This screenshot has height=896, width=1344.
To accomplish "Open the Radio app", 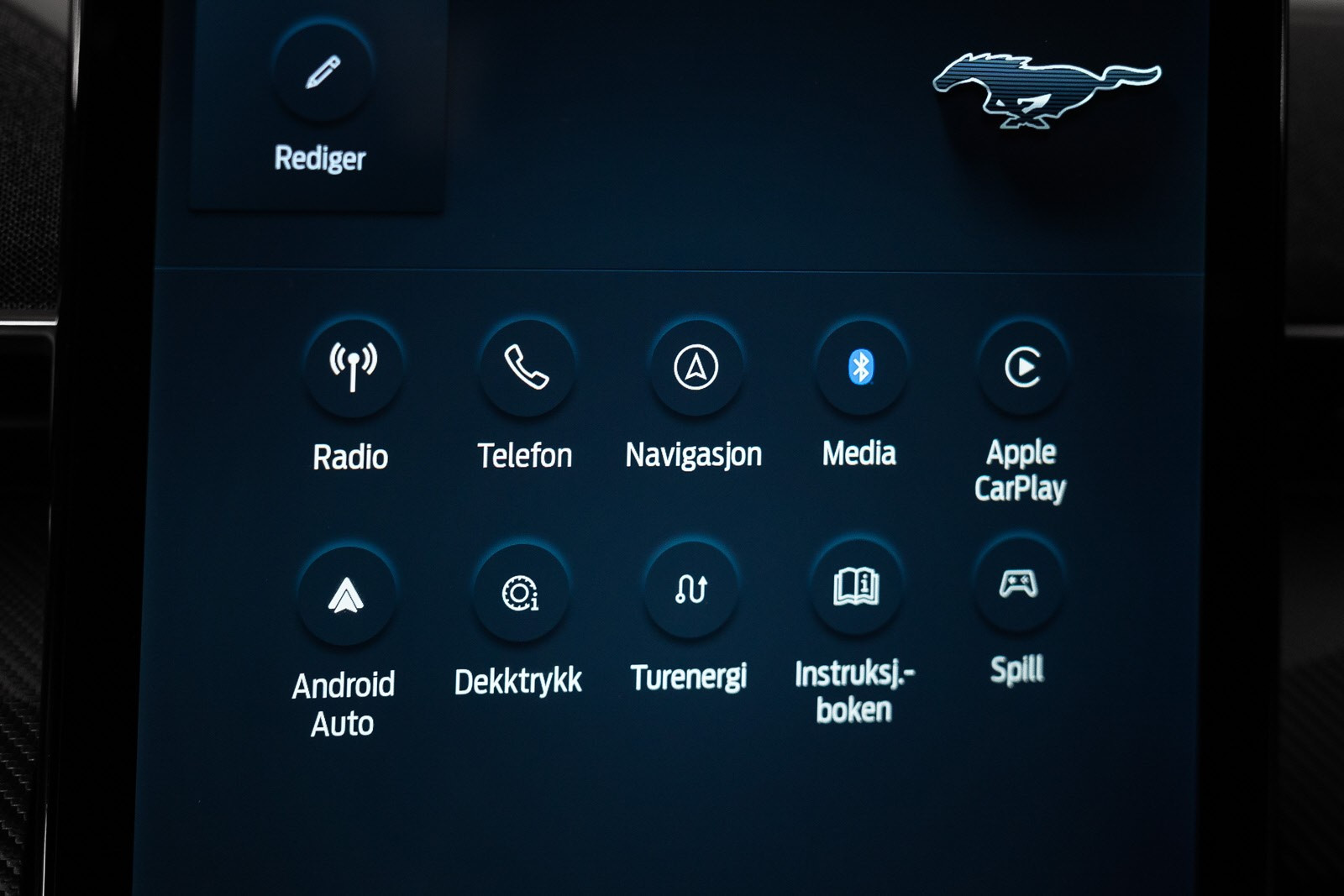I will [x=353, y=368].
